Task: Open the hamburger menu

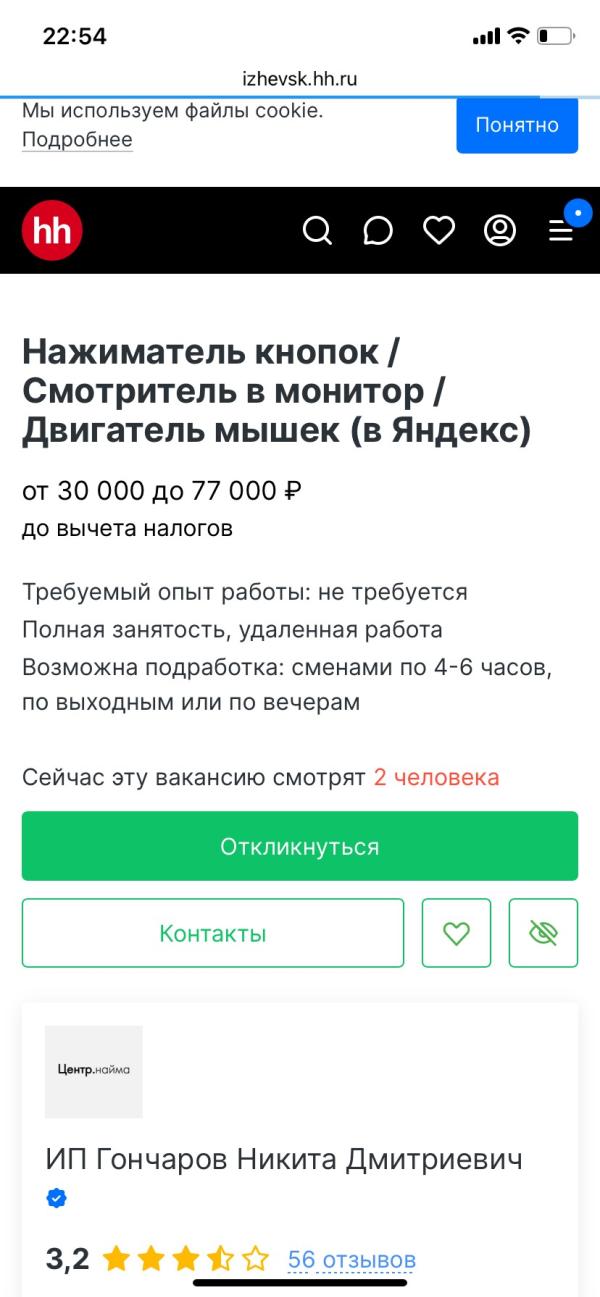Action: pos(561,232)
